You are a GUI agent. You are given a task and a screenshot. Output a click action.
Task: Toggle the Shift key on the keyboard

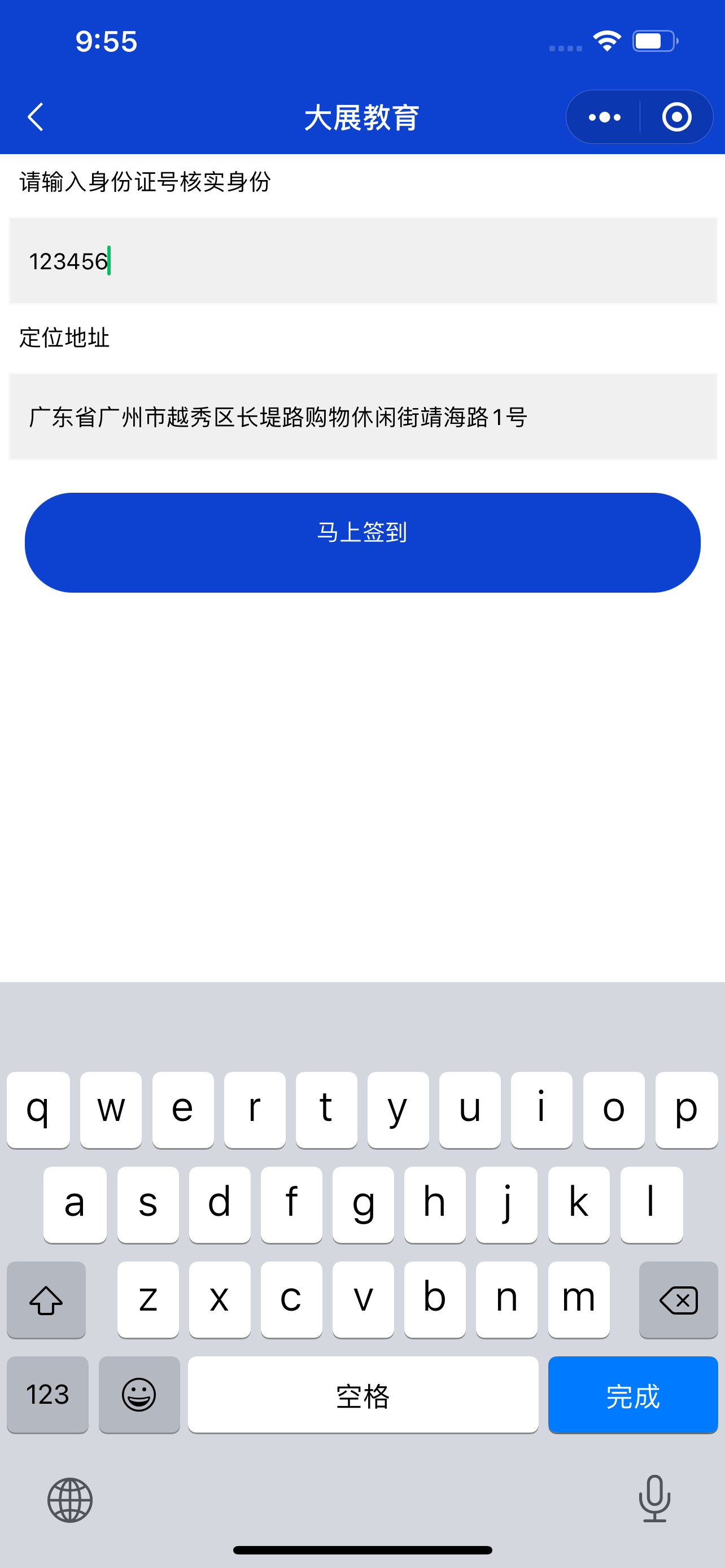pyautogui.click(x=46, y=1300)
